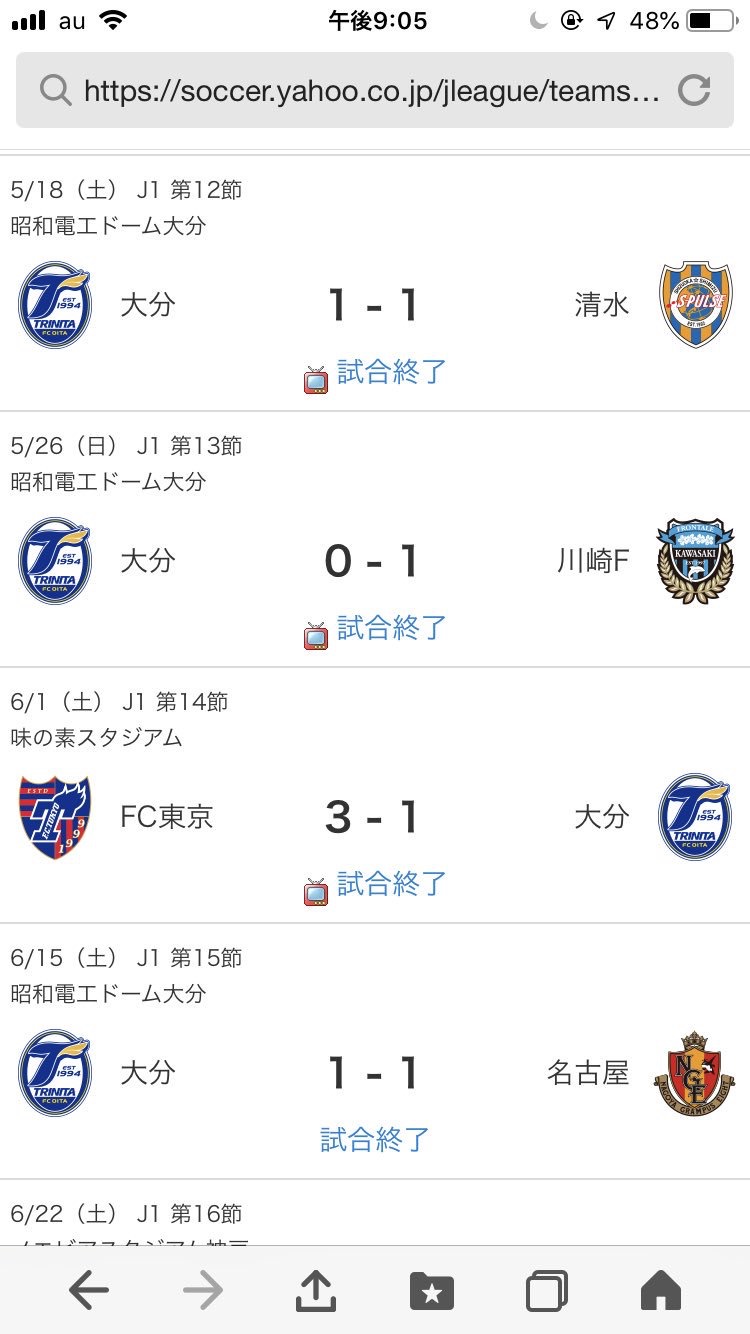Open 試合終了 link for 大分 vs 清水

(x=391, y=372)
